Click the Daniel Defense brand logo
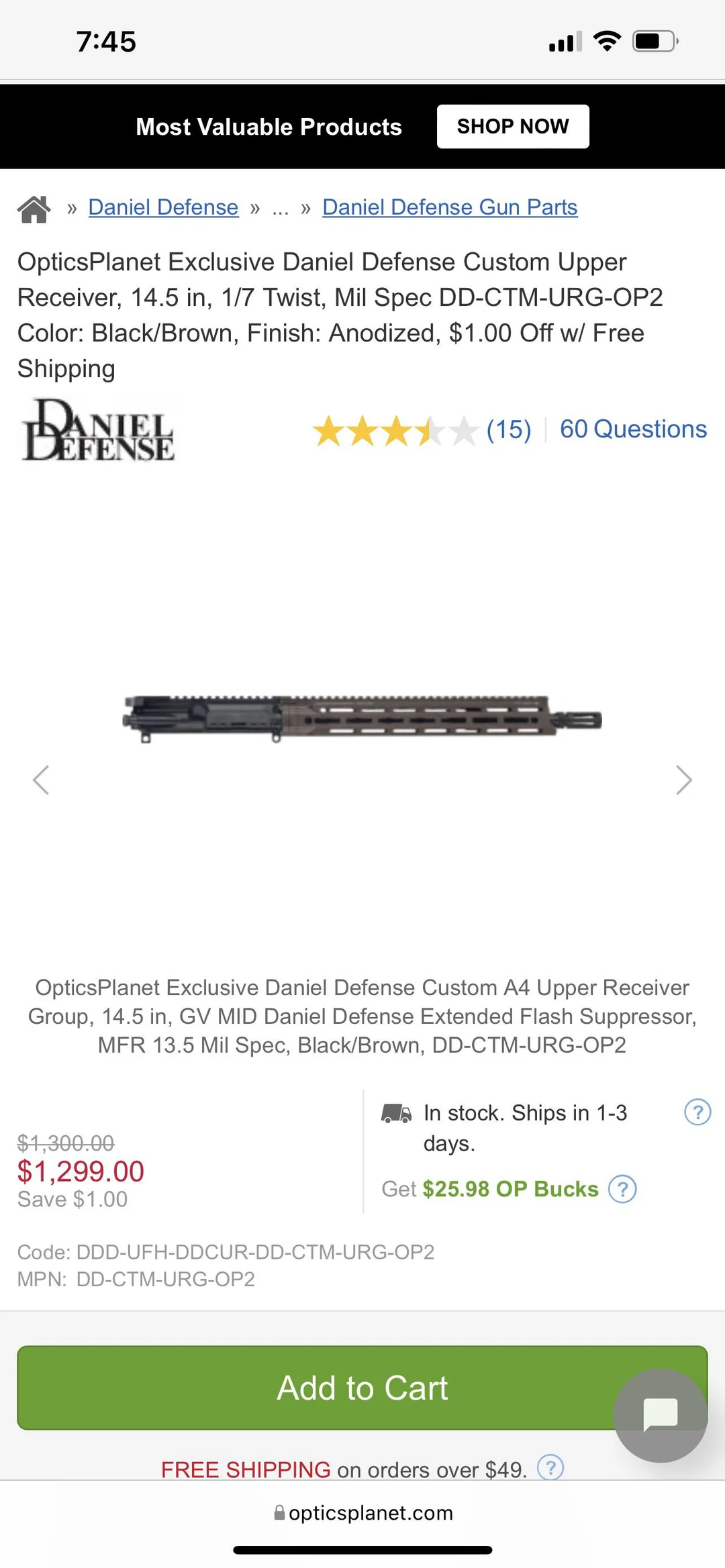This screenshot has width=725, height=1568. point(98,430)
